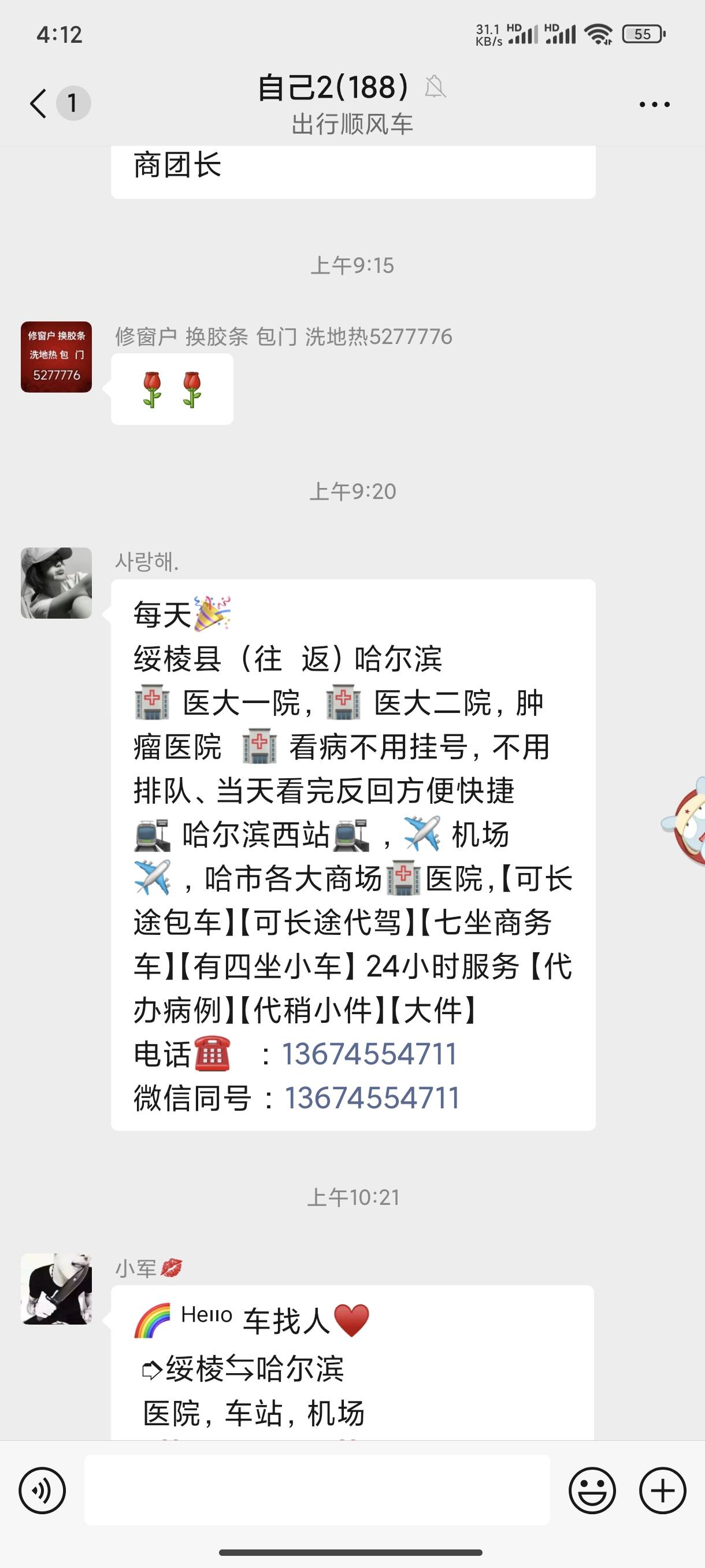Screen dimensions: 705x1568
Task: Tap the phone number after 电话
Action: click(369, 1054)
